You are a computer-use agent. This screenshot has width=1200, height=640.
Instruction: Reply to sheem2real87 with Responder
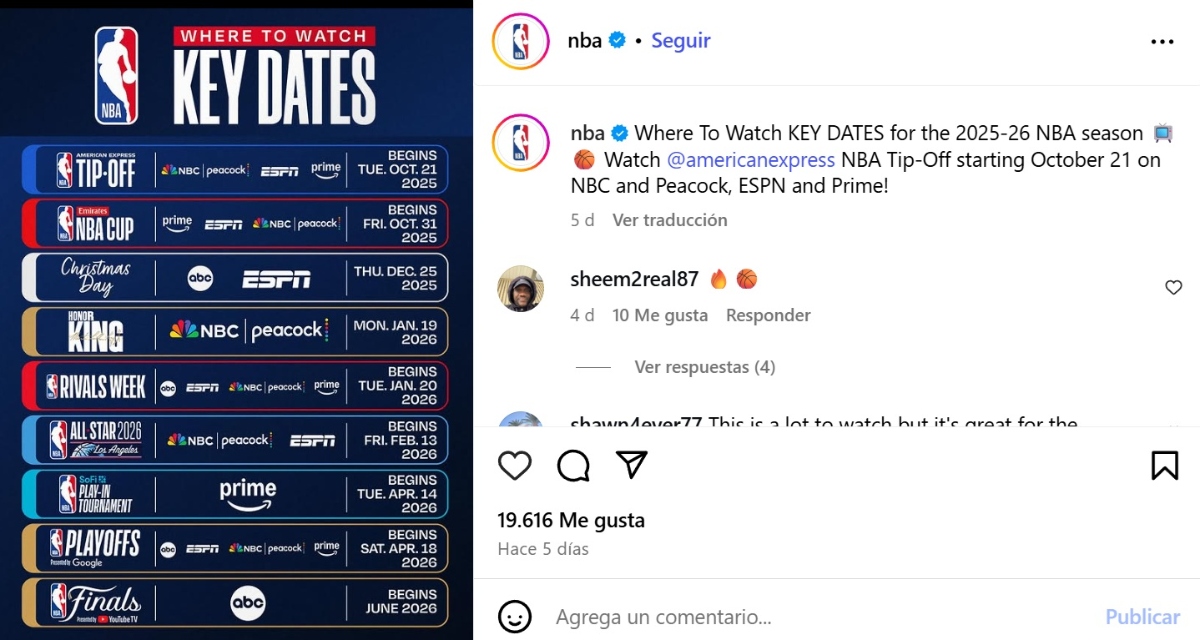click(768, 315)
